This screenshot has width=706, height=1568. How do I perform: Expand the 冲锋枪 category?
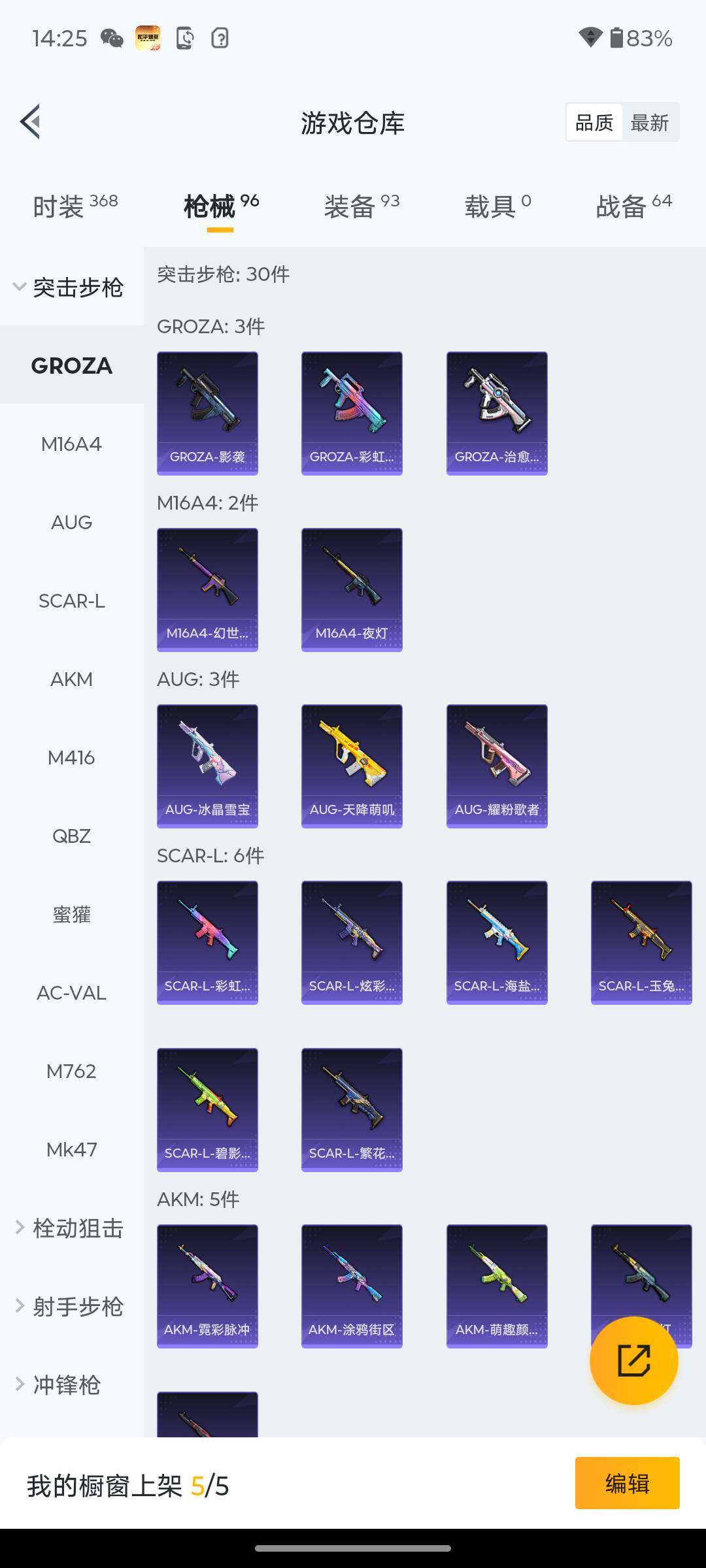tap(59, 1385)
